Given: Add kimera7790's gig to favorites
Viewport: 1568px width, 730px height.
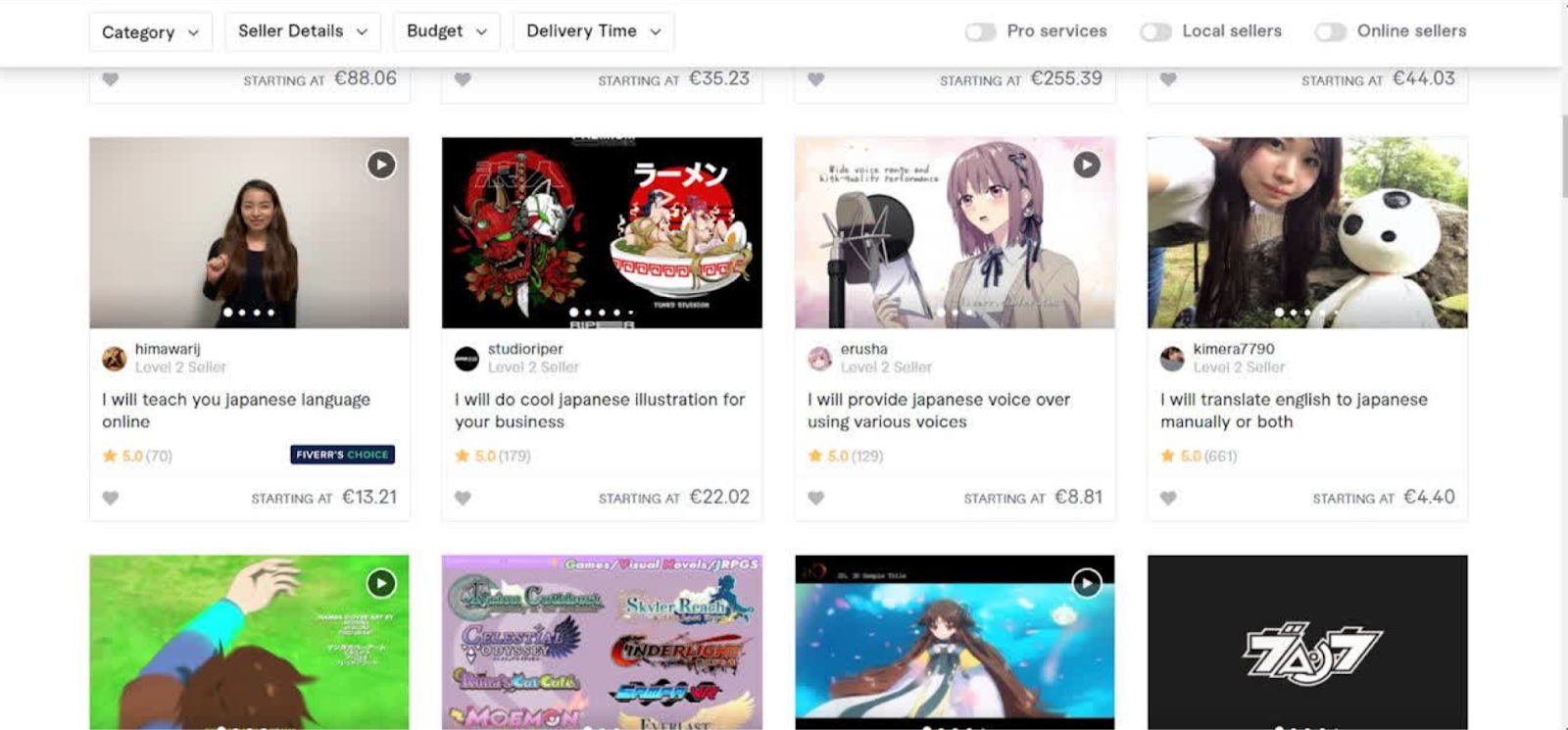Looking at the screenshot, I should point(1168,498).
